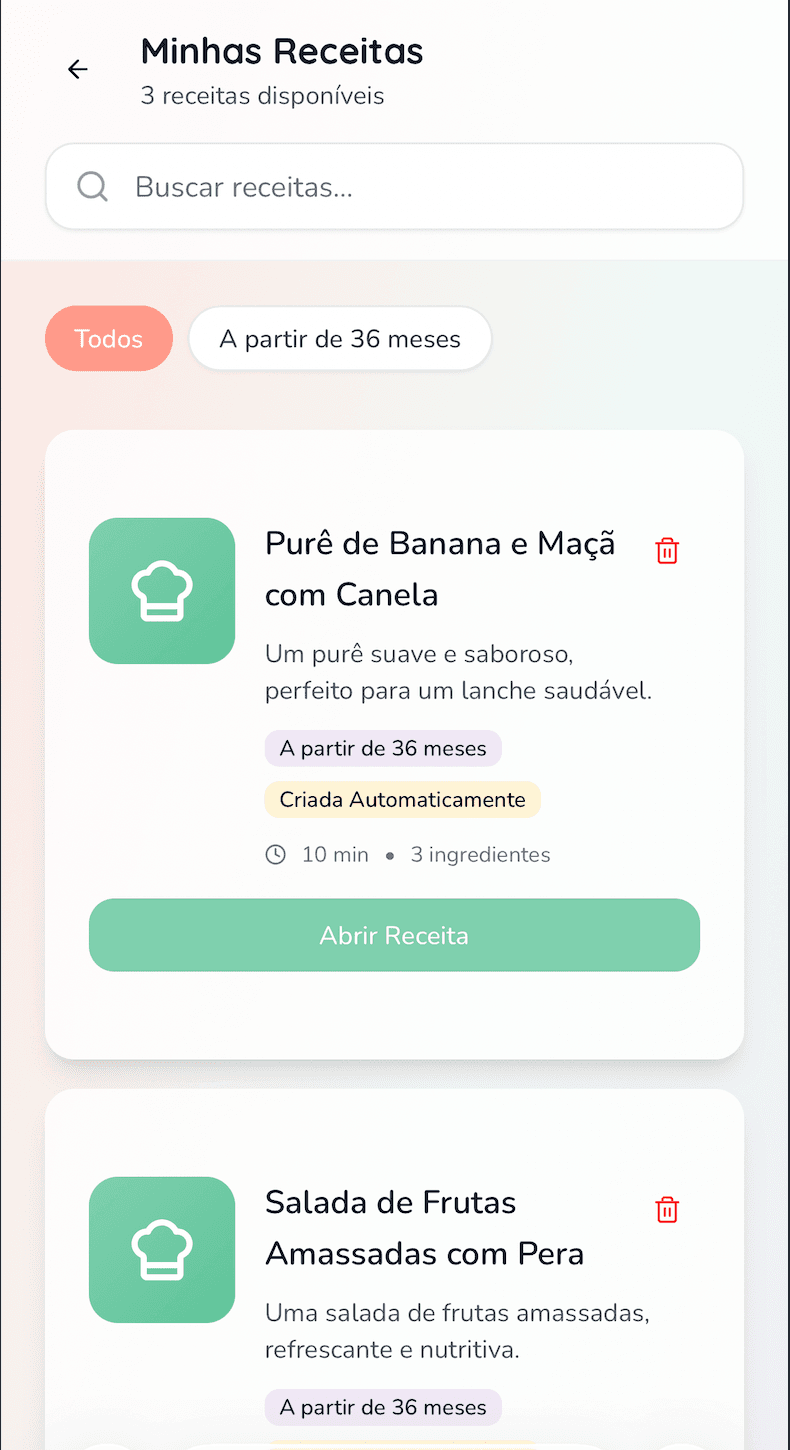Click the '3 receitas disponíveis' subtitle

click(x=261, y=96)
